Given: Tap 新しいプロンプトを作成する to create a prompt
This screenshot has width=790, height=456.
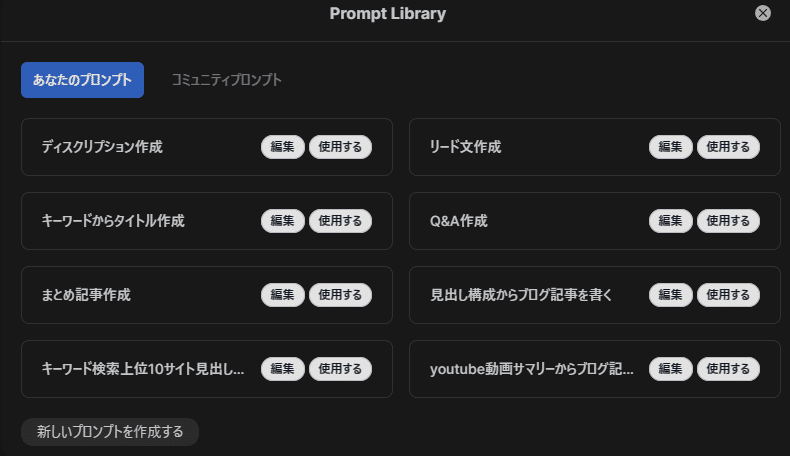Looking at the screenshot, I should tap(110, 432).
